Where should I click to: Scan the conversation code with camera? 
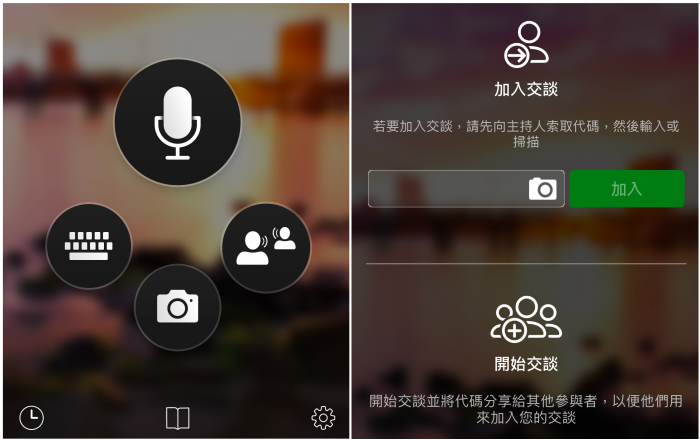pyautogui.click(x=542, y=189)
